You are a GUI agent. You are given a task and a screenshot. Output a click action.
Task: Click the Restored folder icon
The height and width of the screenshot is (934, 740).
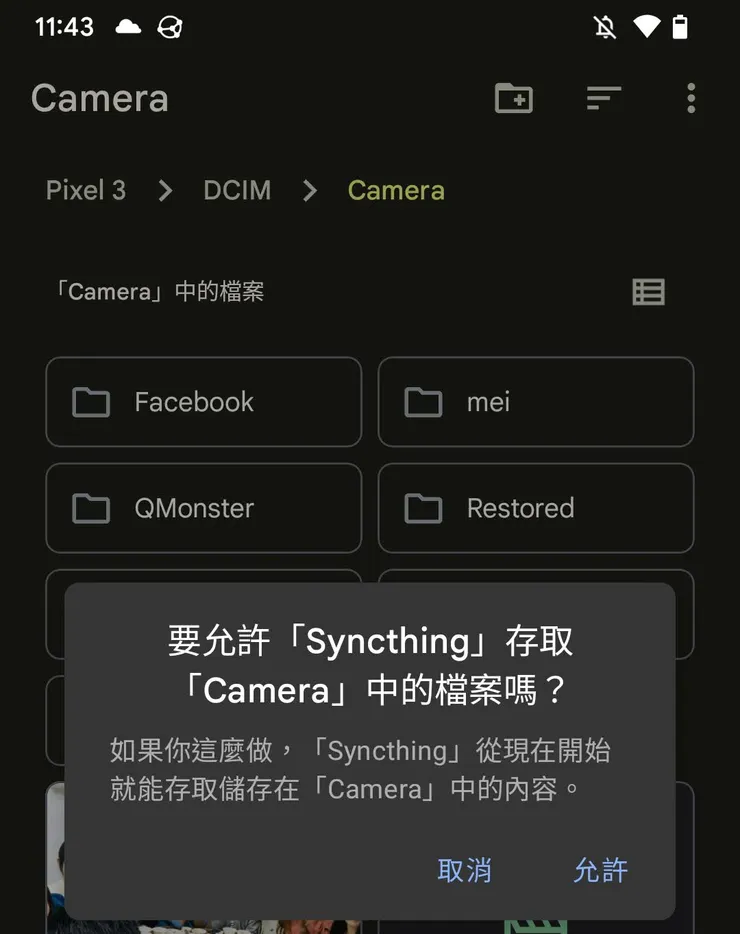pyautogui.click(x=424, y=508)
